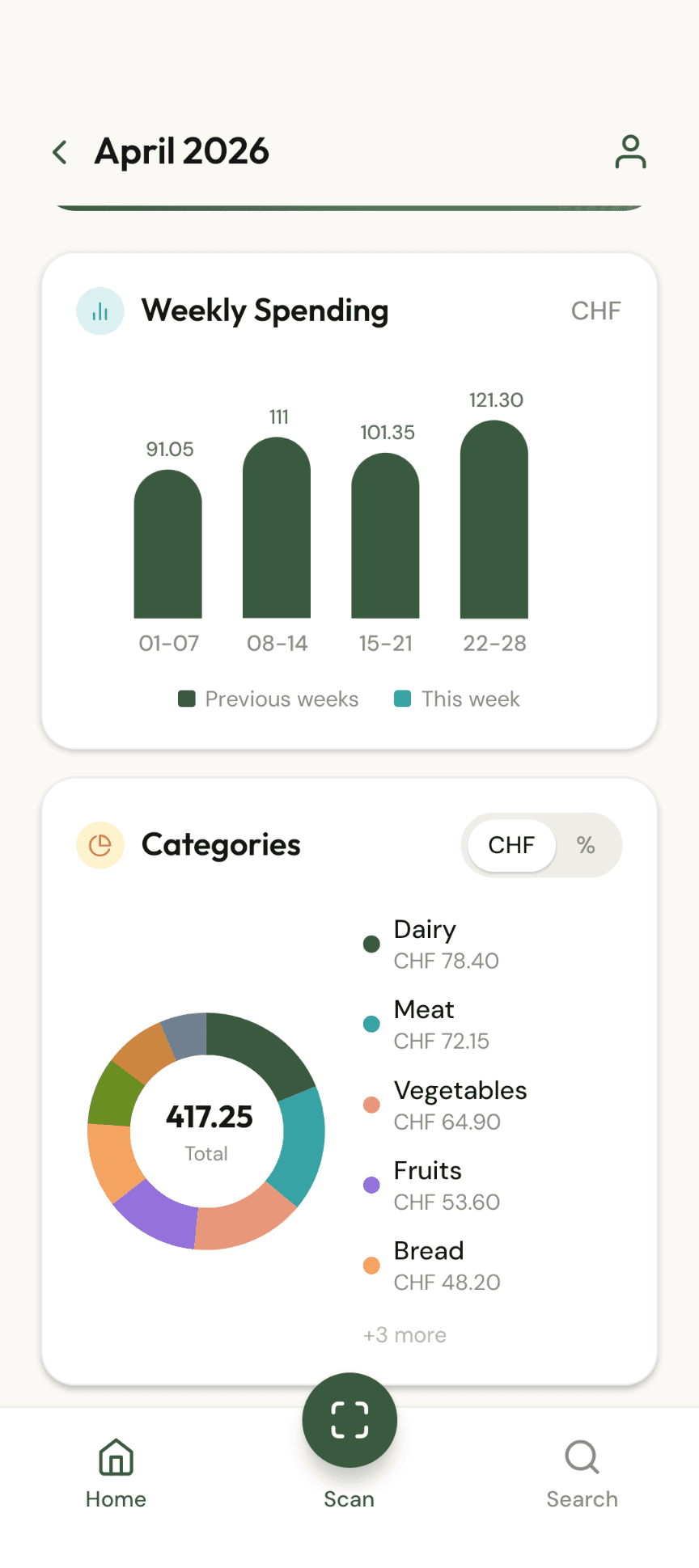Screen dimensions: 699x1568
Task: Click the 22–28 spending bar
Action: click(494, 519)
